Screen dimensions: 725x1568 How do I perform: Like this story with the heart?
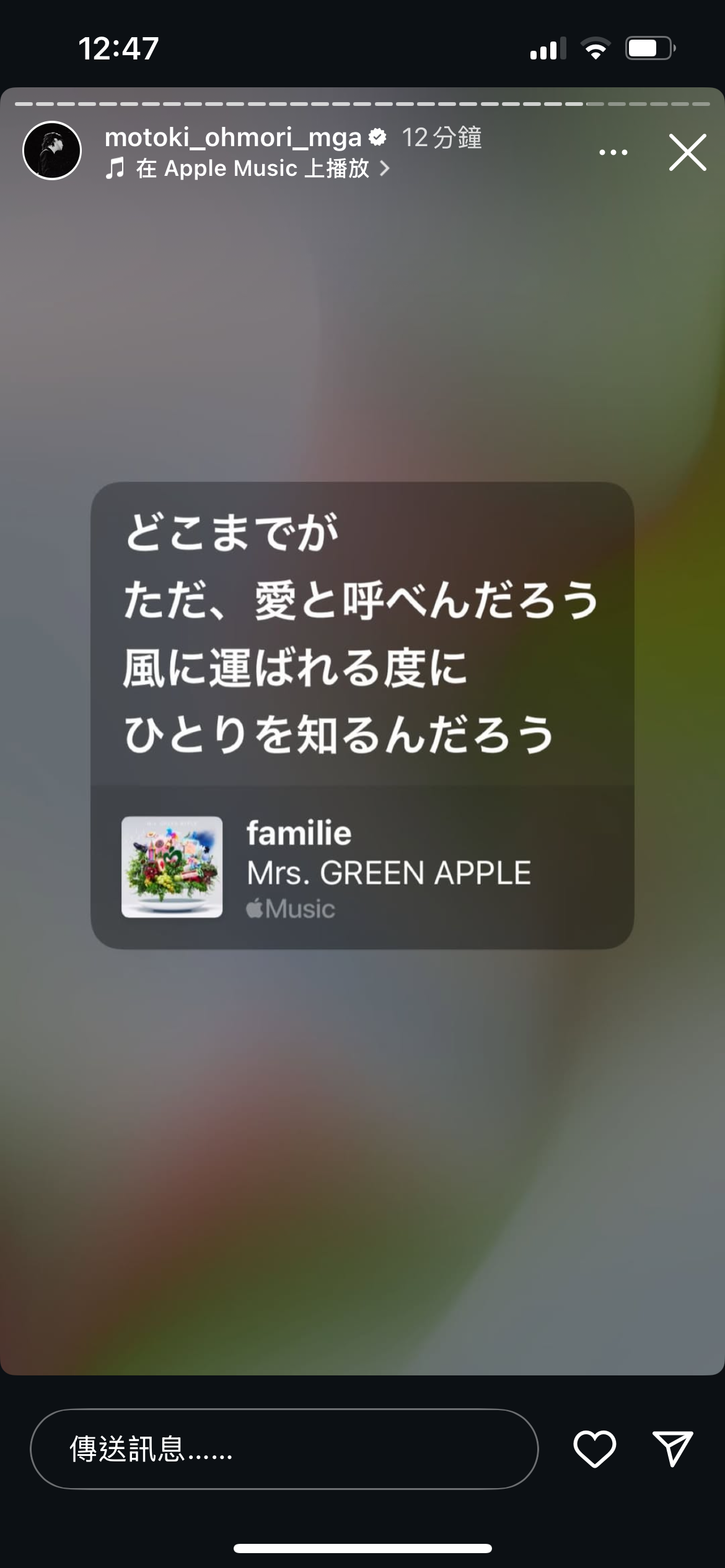coord(594,1448)
